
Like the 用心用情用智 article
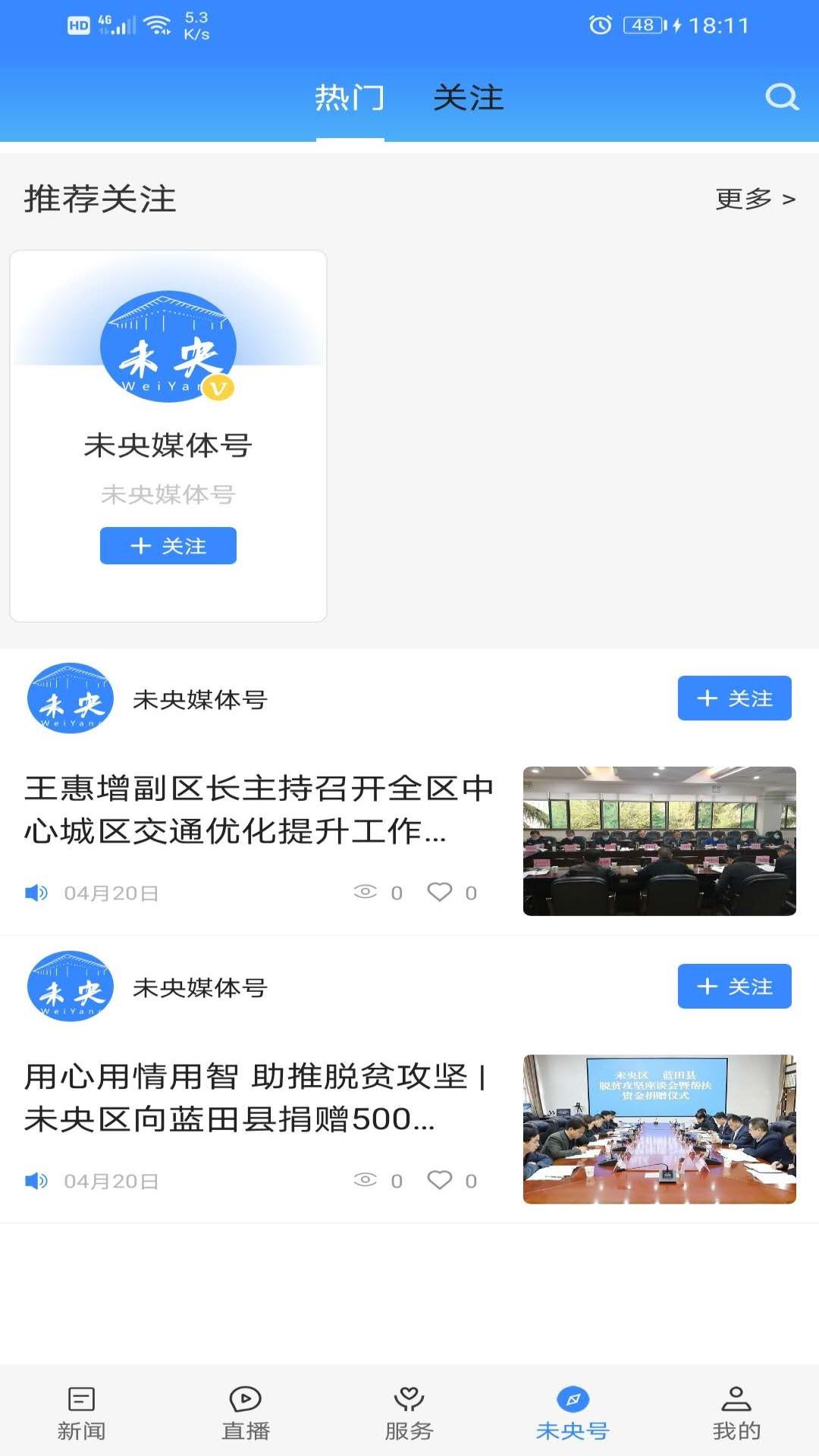coord(440,1180)
